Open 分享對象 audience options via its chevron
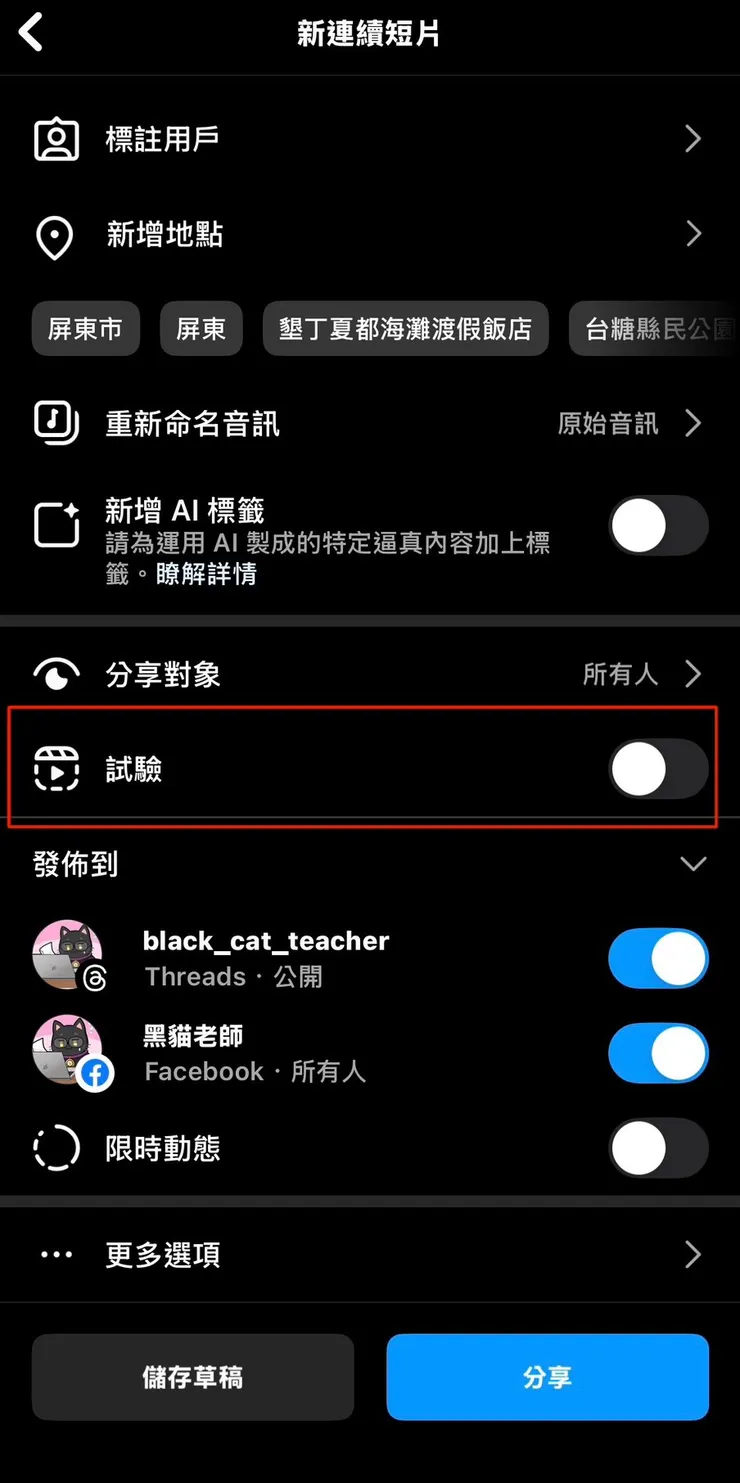The height and width of the screenshot is (1483, 740). click(x=694, y=674)
